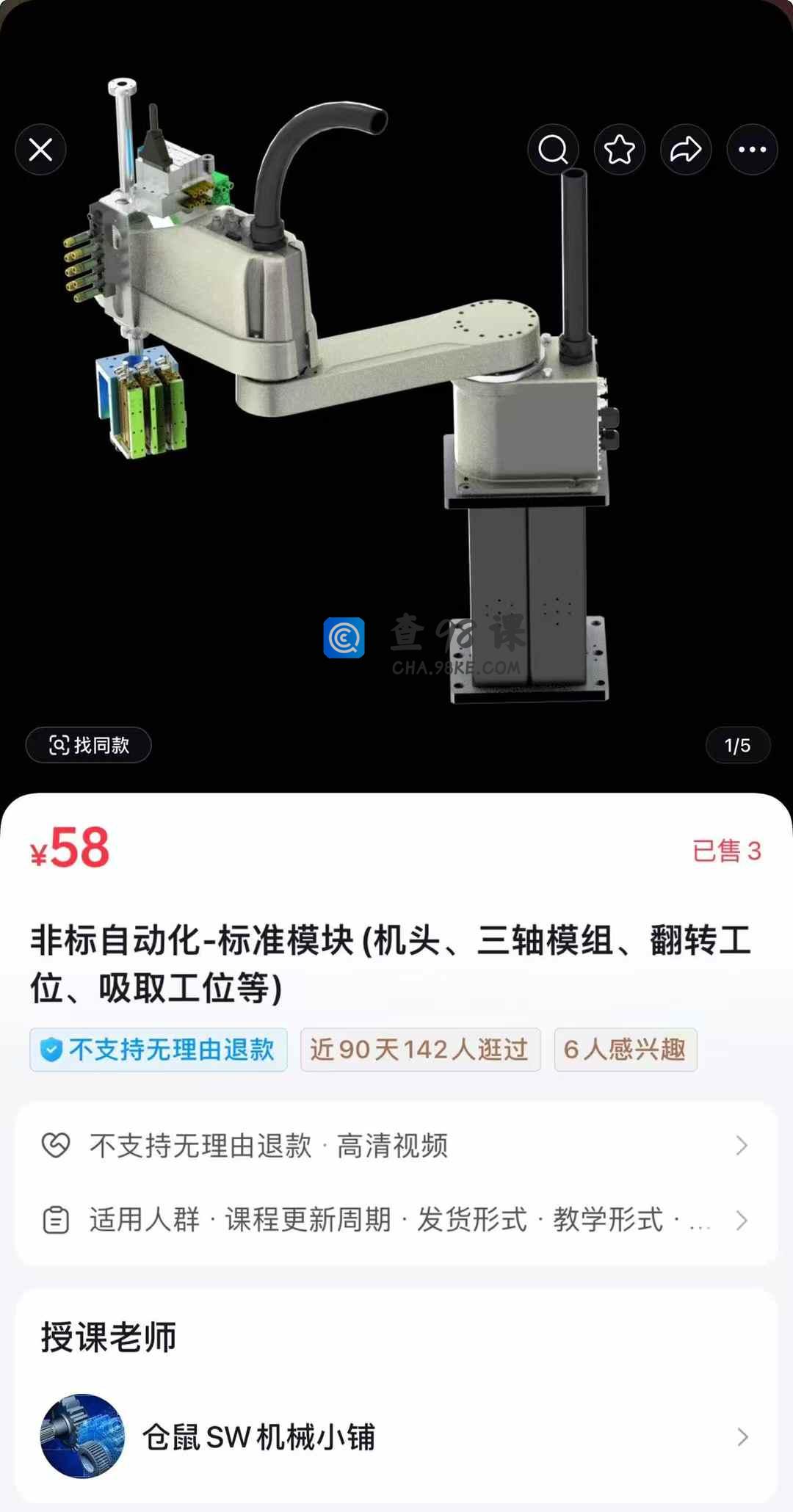The height and width of the screenshot is (1512, 793).
Task: Open the three-dot overflow menu
Action: [752, 150]
